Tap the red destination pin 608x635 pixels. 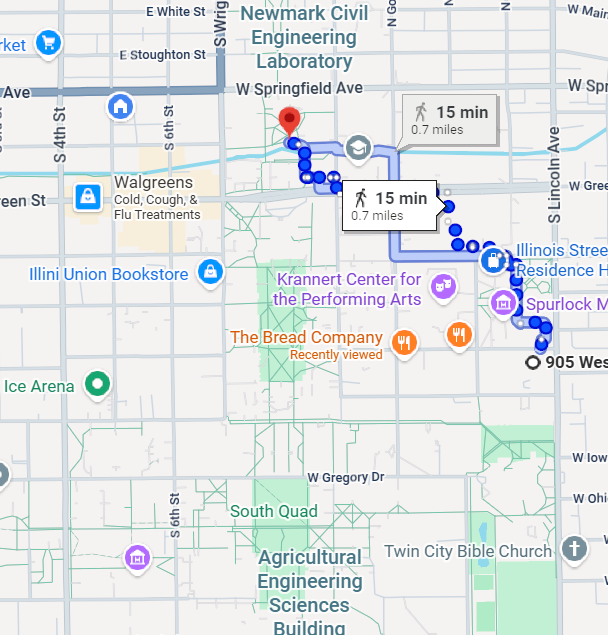[289, 121]
